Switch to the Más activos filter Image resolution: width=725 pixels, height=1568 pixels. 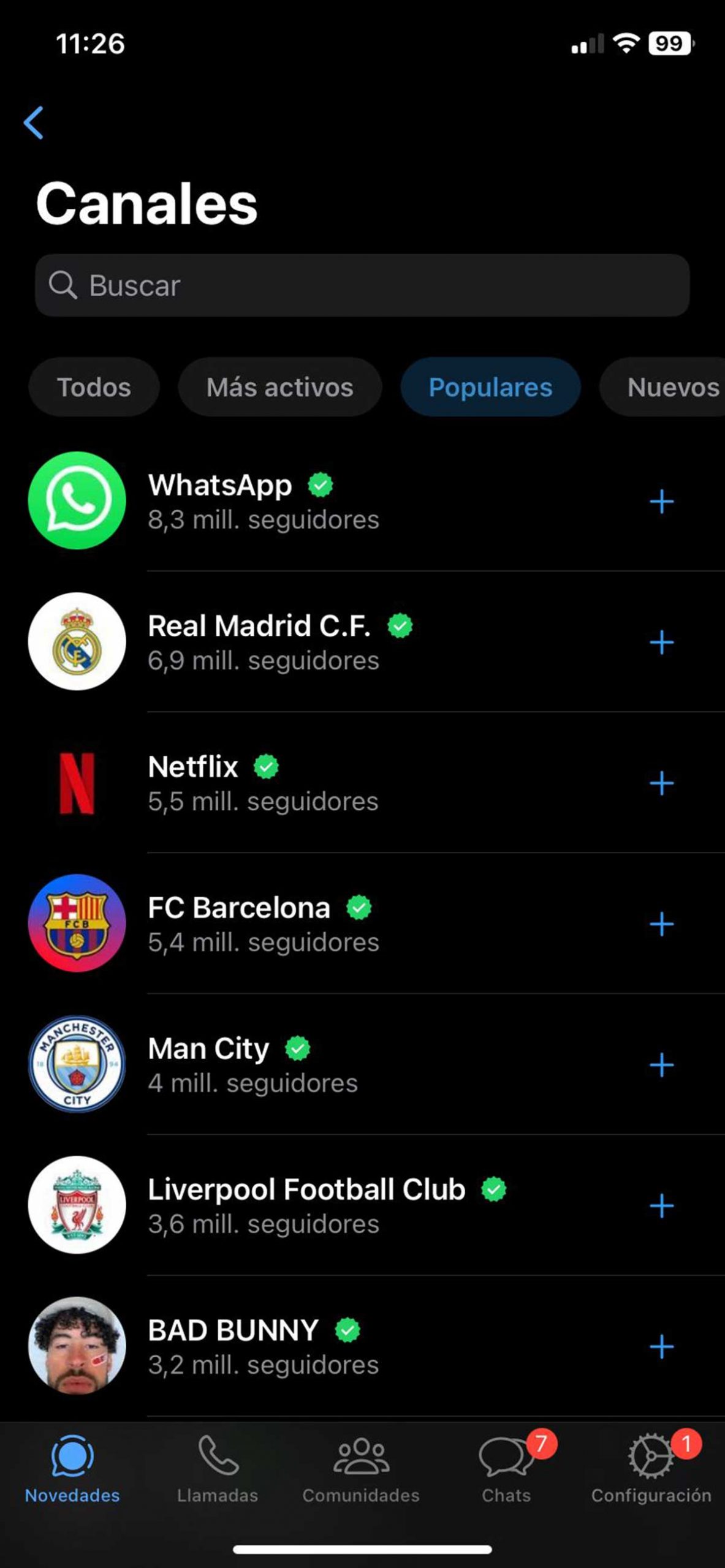point(279,387)
